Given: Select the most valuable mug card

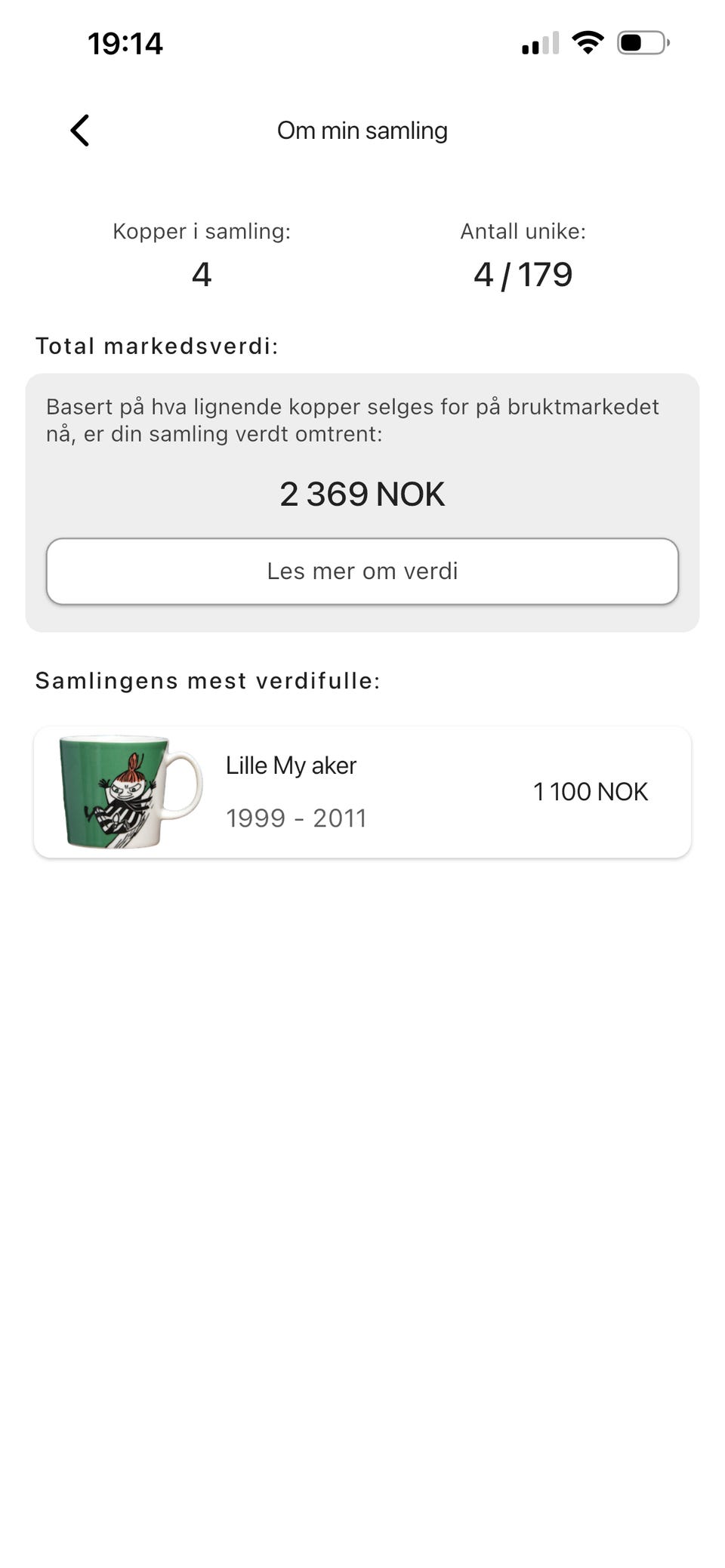Looking at the screenshot, I should click(x=362, y=790).
